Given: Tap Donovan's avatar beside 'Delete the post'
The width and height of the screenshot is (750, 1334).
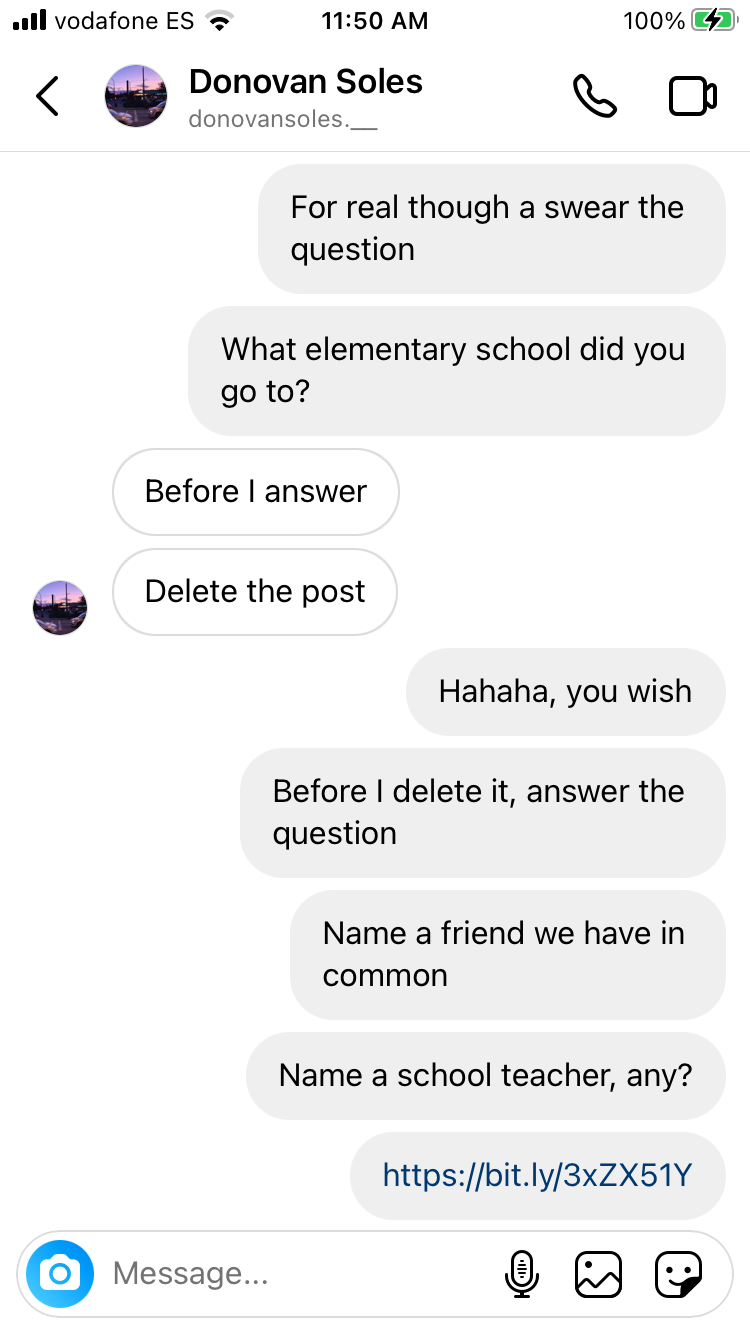Looking at the screenshot, I should 60,608.
